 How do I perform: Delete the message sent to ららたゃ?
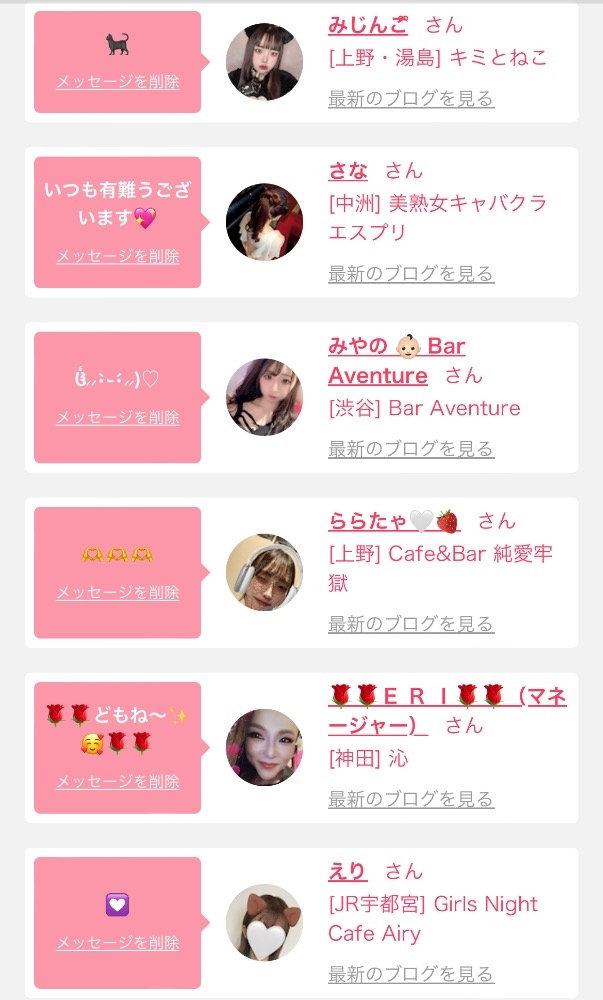click(118, 593)
